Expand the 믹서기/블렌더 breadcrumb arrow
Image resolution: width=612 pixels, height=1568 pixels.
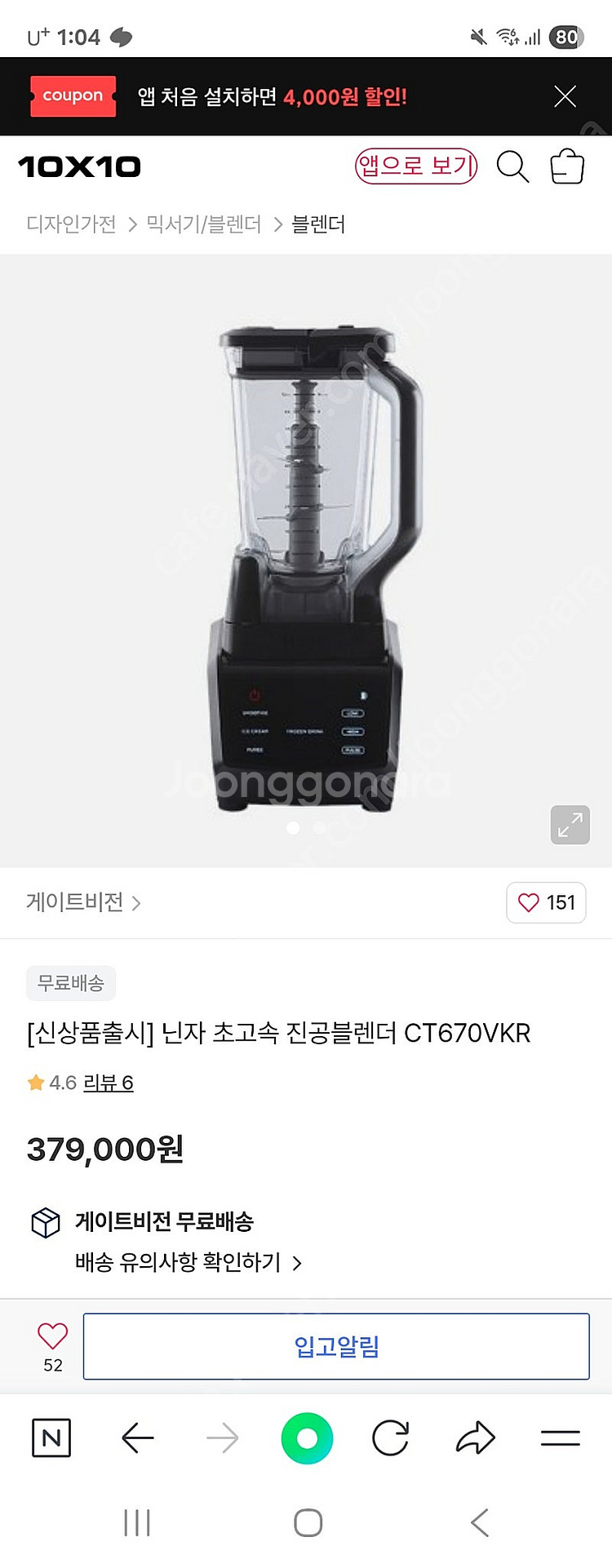pos(277,224)
